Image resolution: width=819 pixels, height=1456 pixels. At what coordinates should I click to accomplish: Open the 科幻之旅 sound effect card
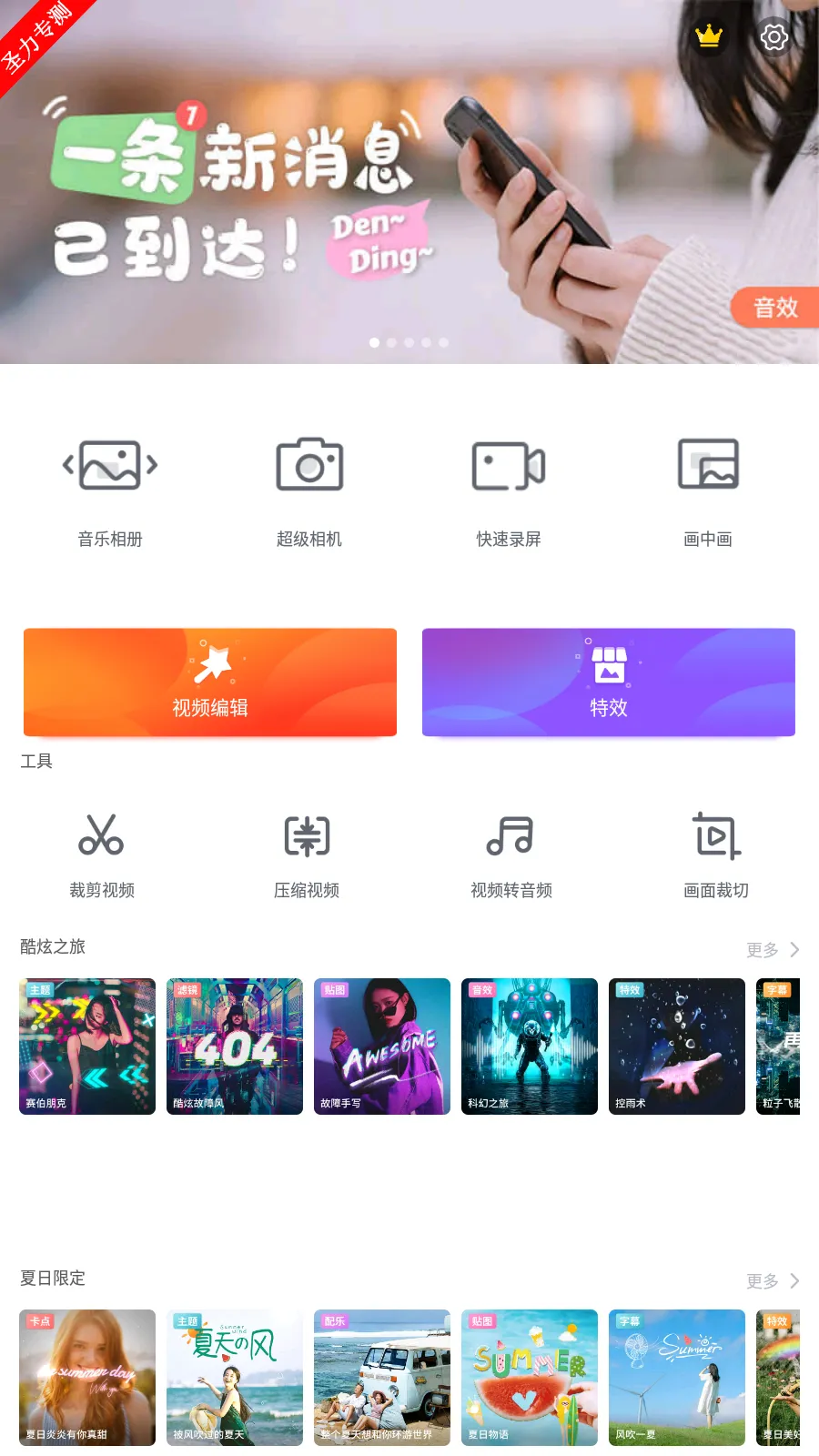click(x=530, y=1046)
